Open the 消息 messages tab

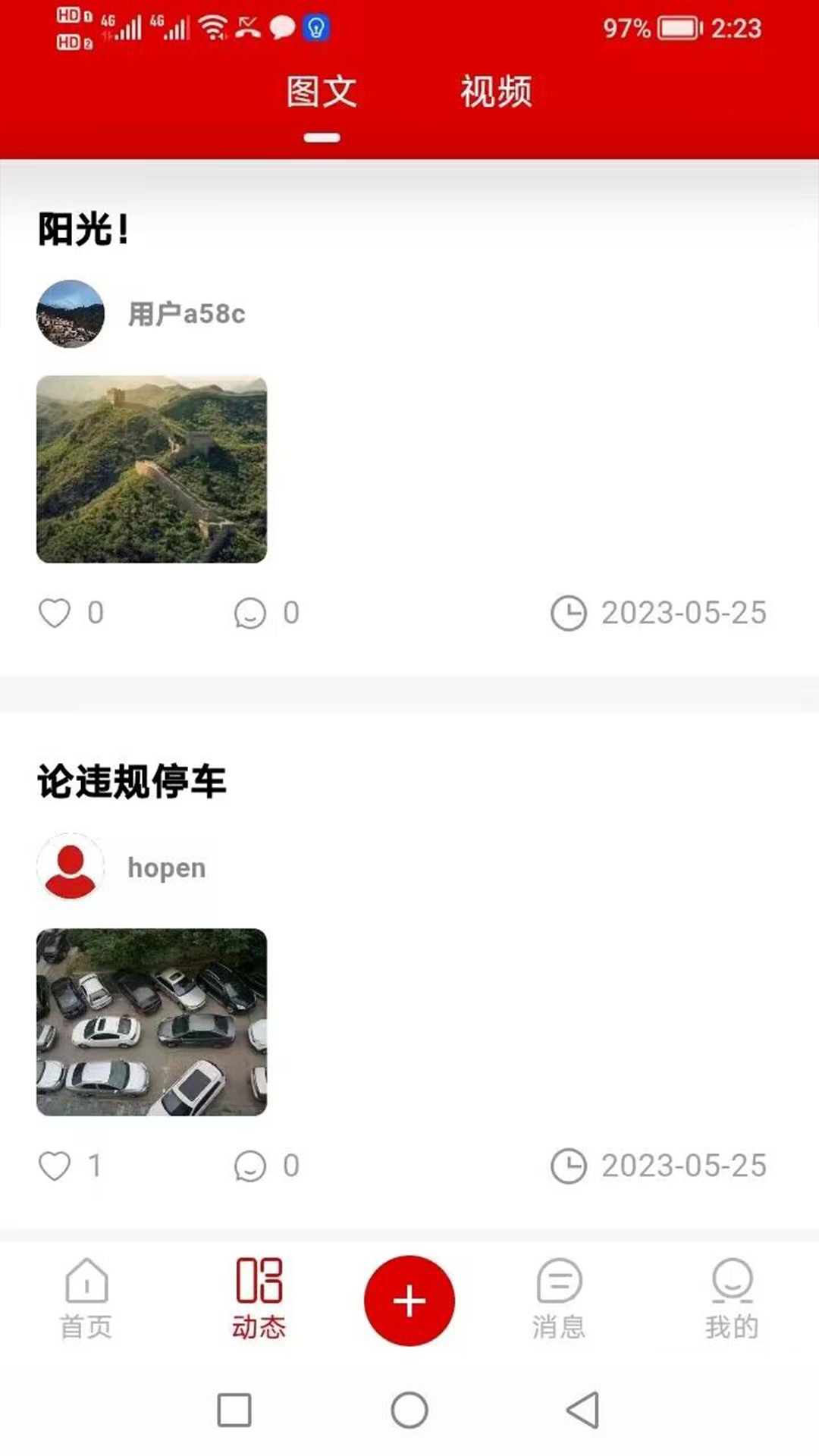(x=560, y=1301)
